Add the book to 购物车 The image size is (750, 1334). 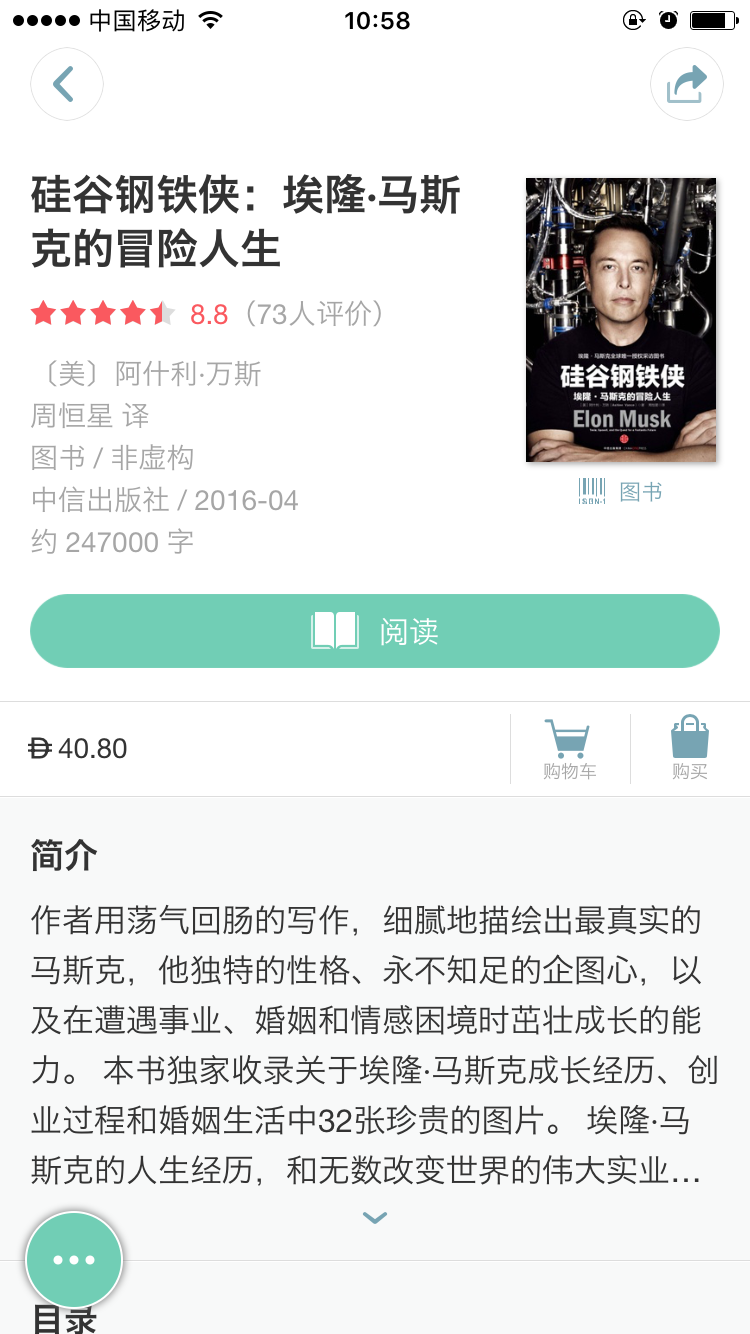(570, 750)
